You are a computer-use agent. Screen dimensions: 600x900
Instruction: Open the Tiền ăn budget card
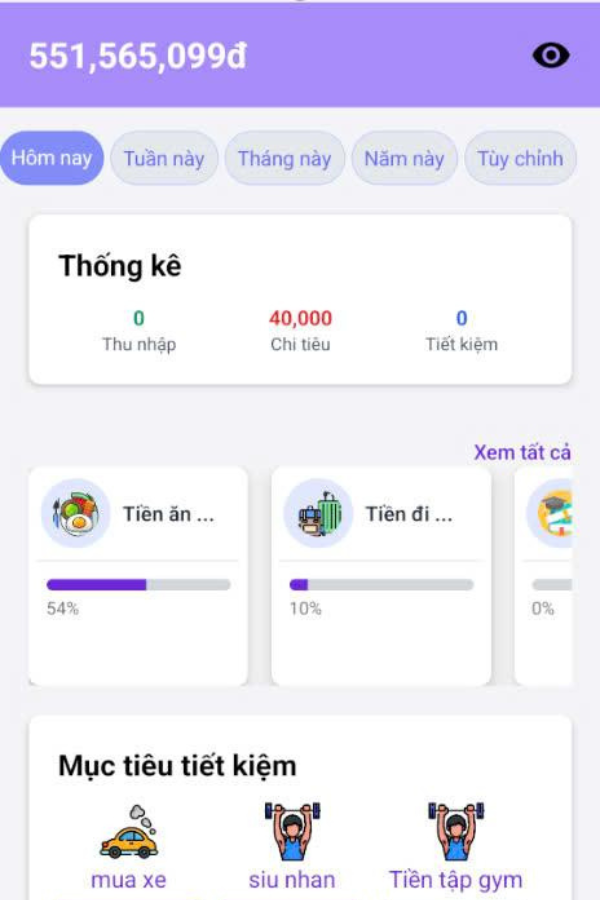[x=138, y=575]
